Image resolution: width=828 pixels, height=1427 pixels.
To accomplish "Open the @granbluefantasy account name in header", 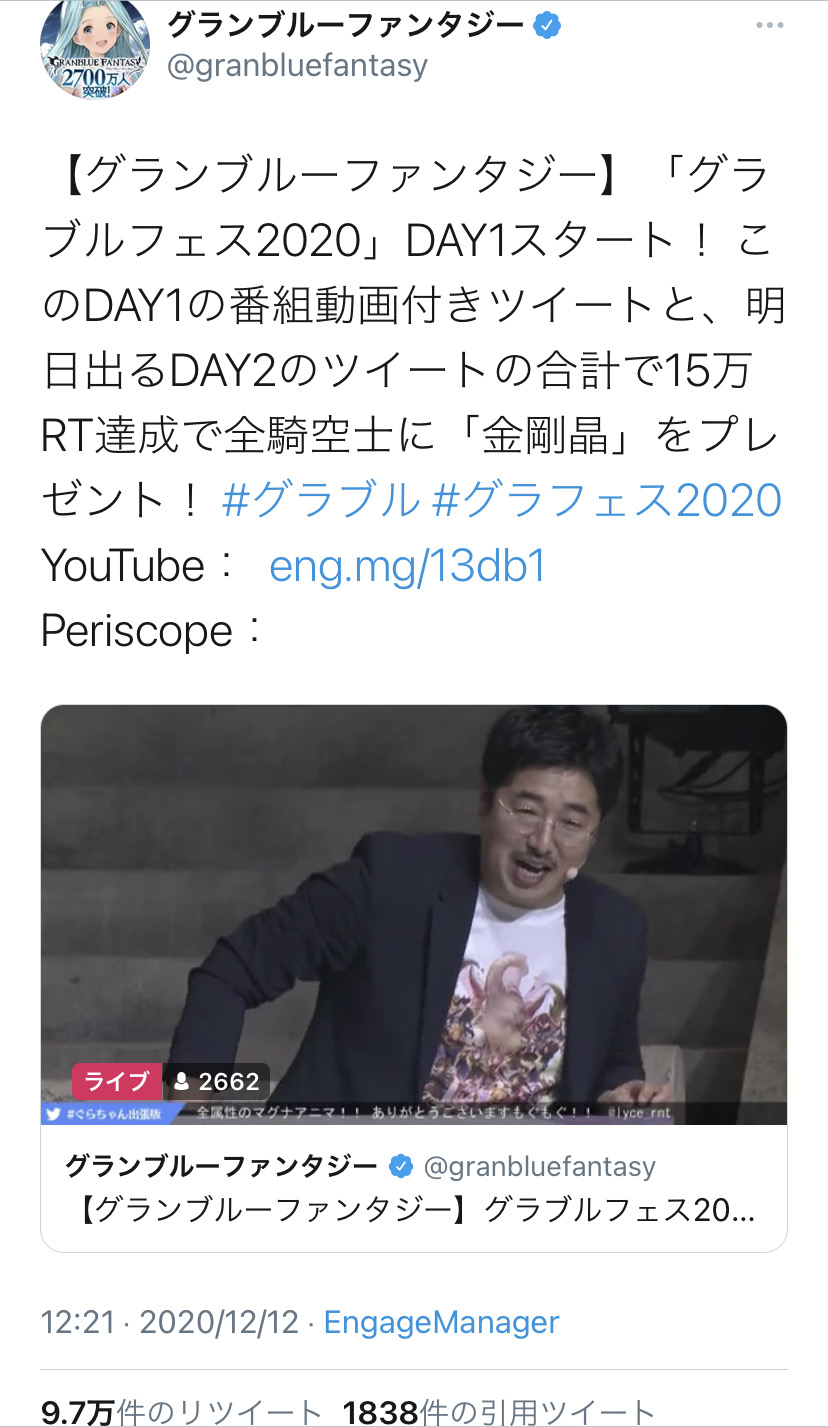I will pos(297,66).
